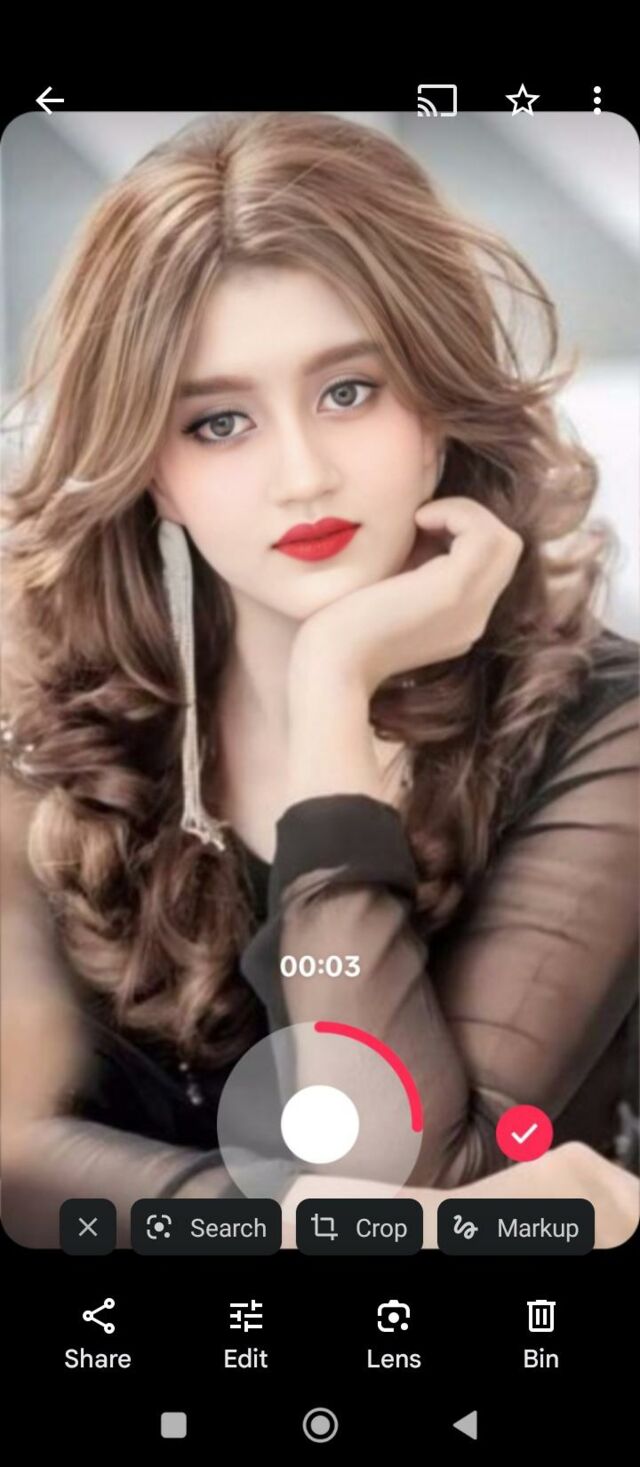
Task: Analyze the photo with Lens
Action: tap(394, 1334)
